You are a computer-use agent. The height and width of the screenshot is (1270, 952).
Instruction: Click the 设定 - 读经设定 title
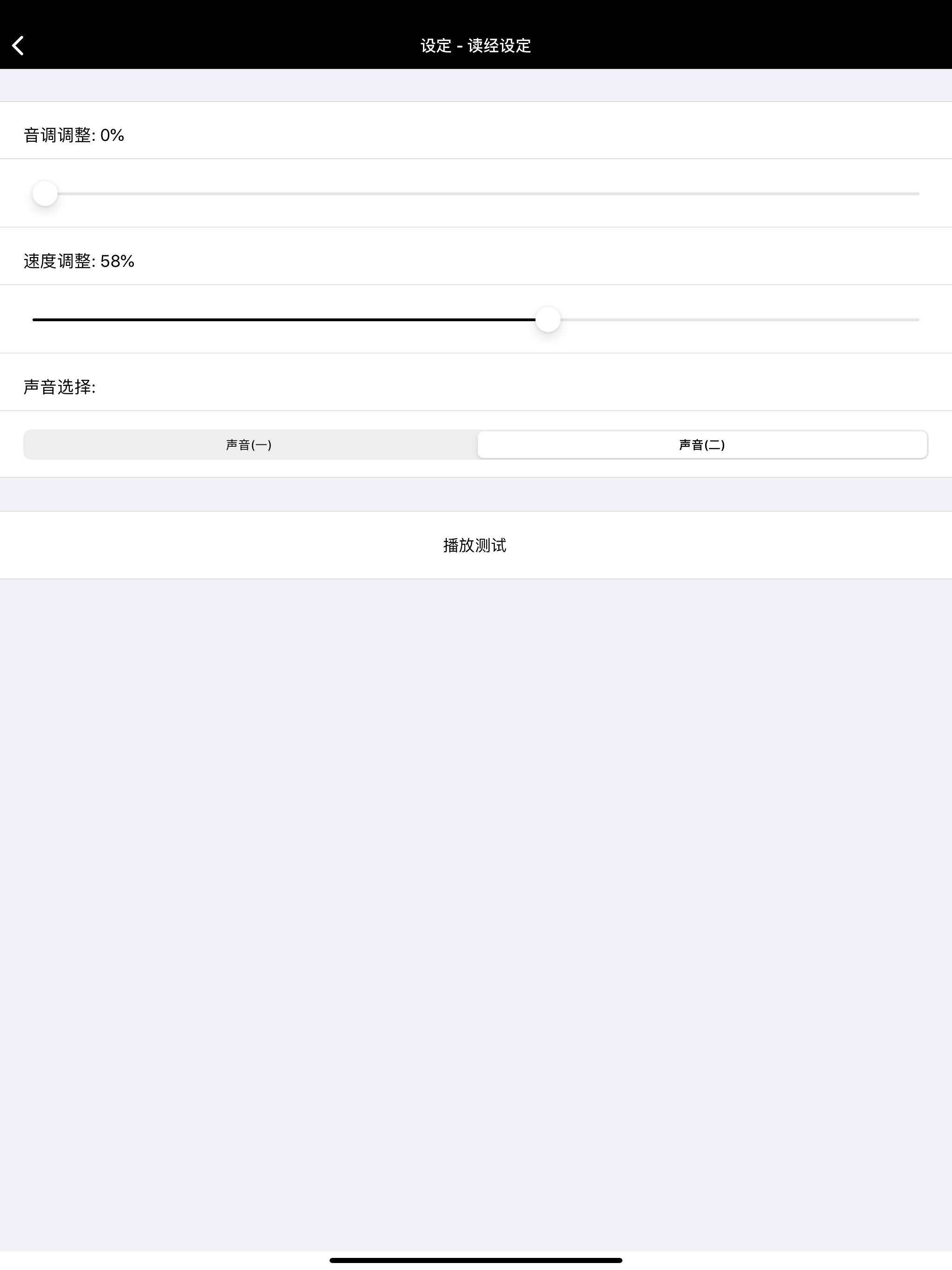point(476,46)
